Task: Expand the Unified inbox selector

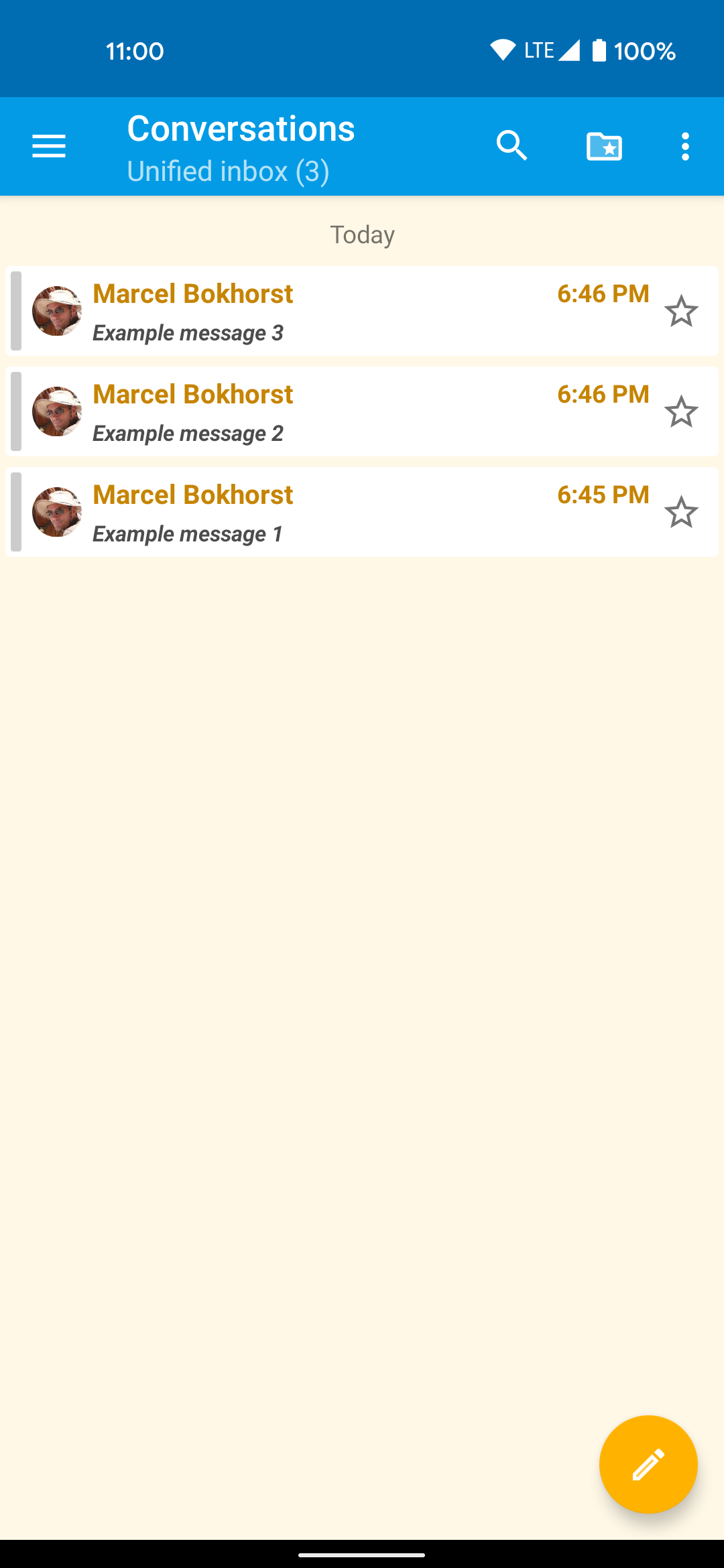Action: point(228,171)
